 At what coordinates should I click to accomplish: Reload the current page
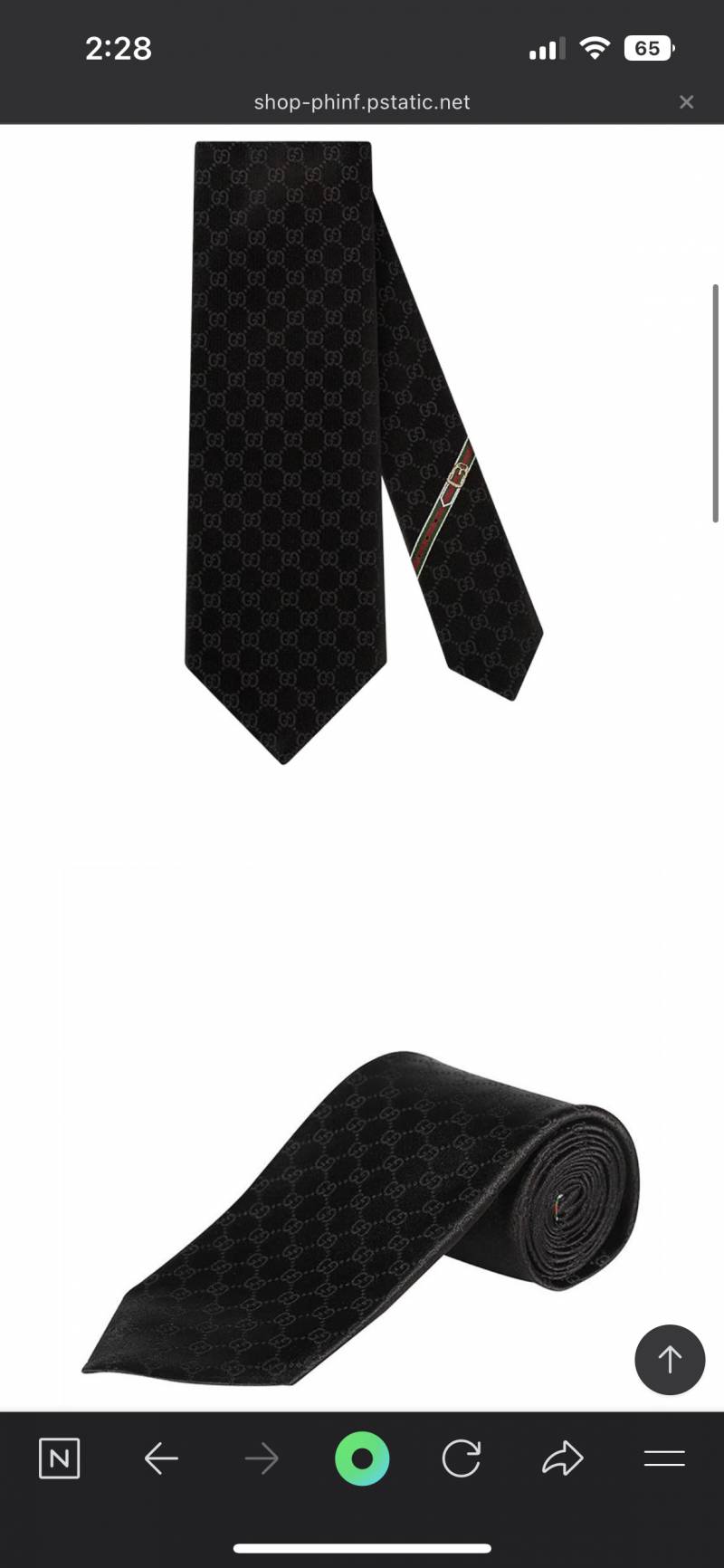coord(462,1458)
